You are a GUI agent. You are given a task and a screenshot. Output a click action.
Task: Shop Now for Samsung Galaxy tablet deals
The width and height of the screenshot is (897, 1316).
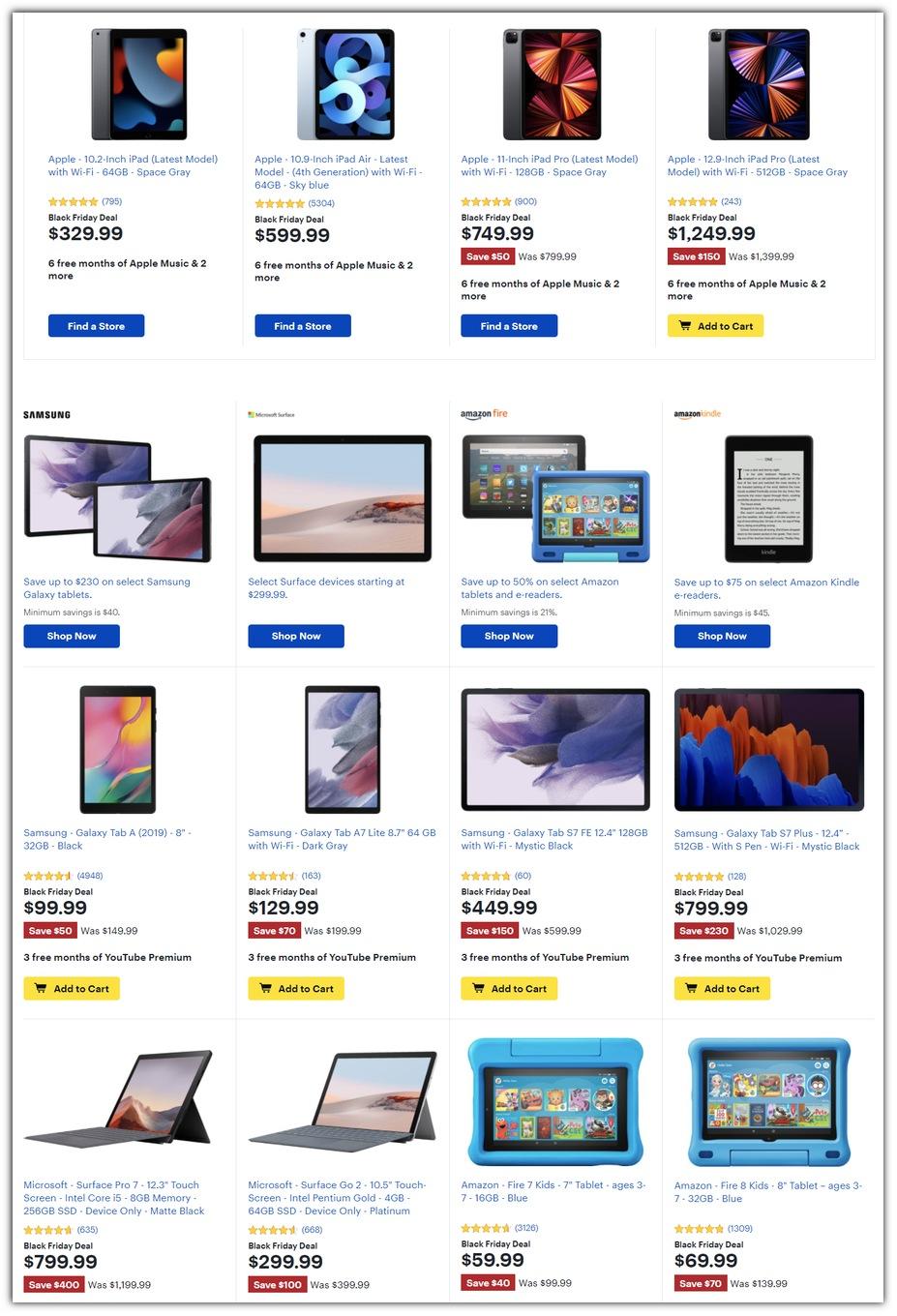point(72,636)
